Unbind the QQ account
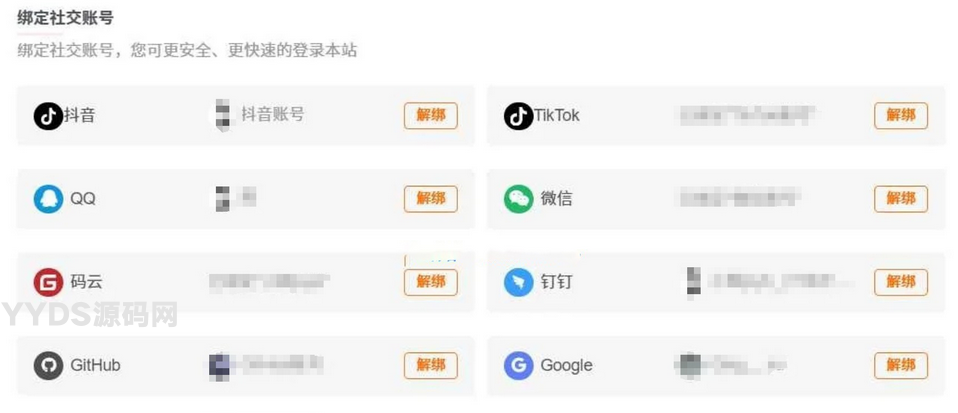 [x=431, y=198]
